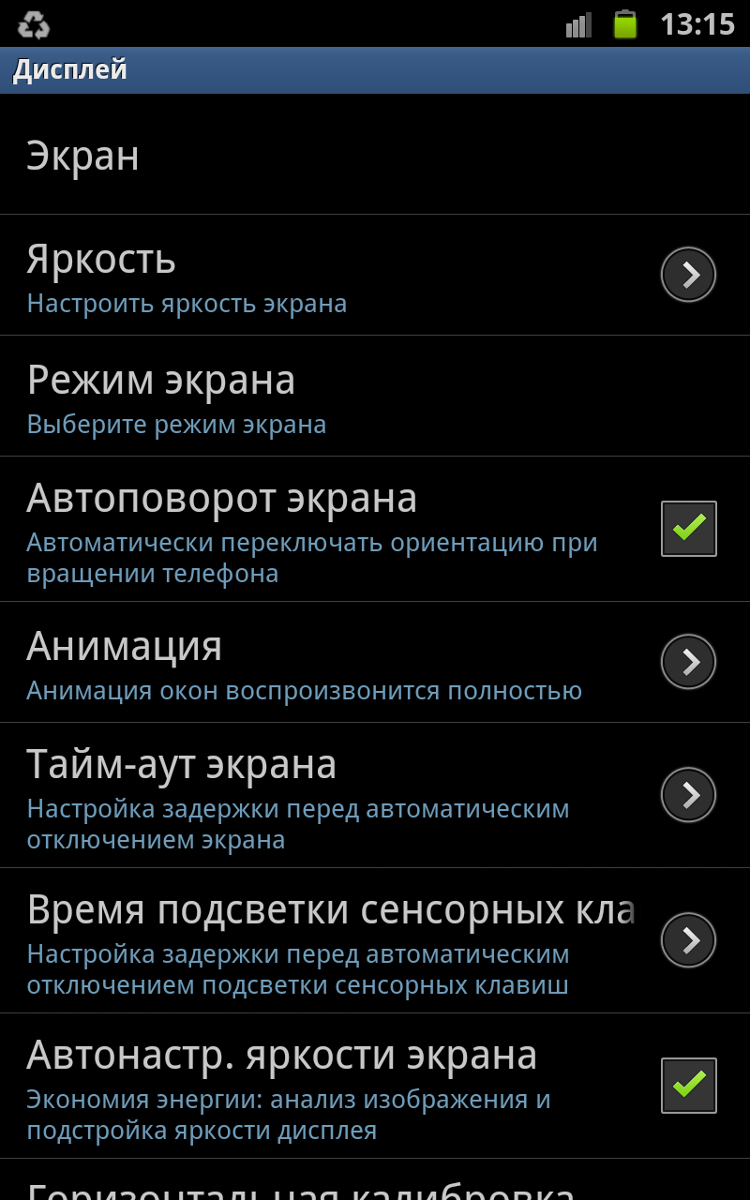Open Режим экрана screen mode options
Screen dimensions: 750x1200
coord(375,396)
